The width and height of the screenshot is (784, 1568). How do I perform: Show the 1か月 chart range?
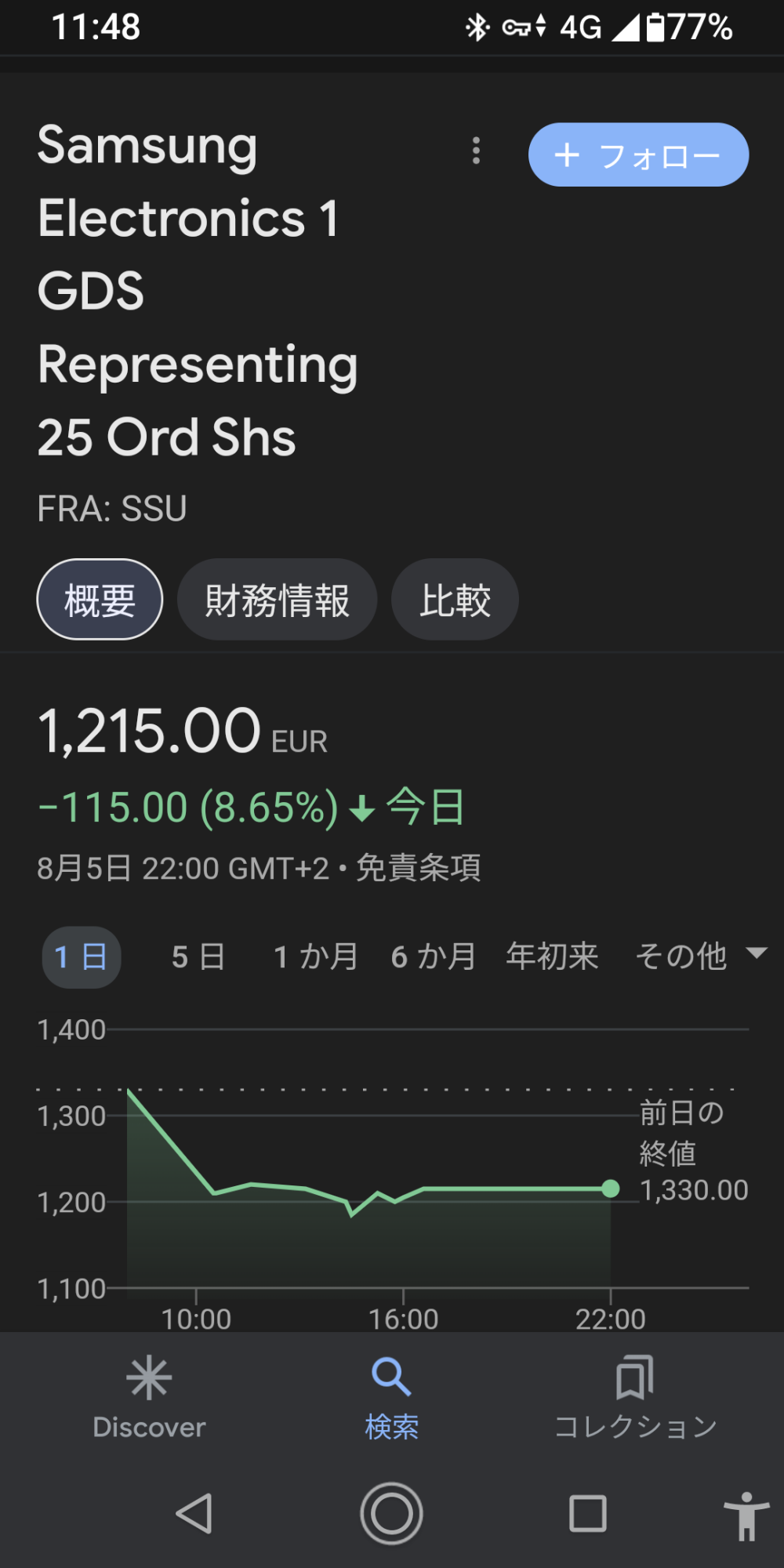tap(316, 957)
